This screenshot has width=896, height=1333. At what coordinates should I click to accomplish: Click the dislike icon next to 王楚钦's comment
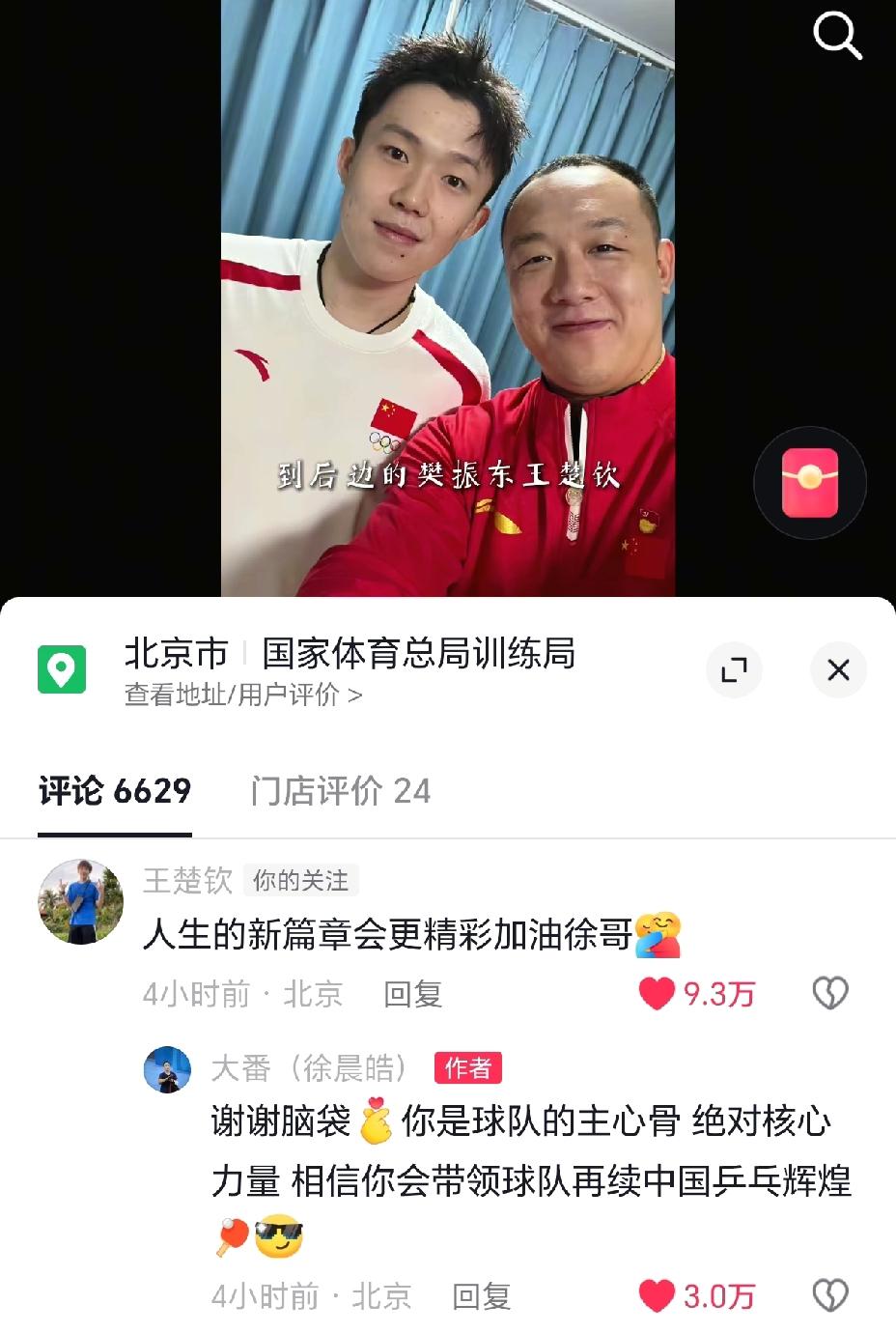click(830, 993)
